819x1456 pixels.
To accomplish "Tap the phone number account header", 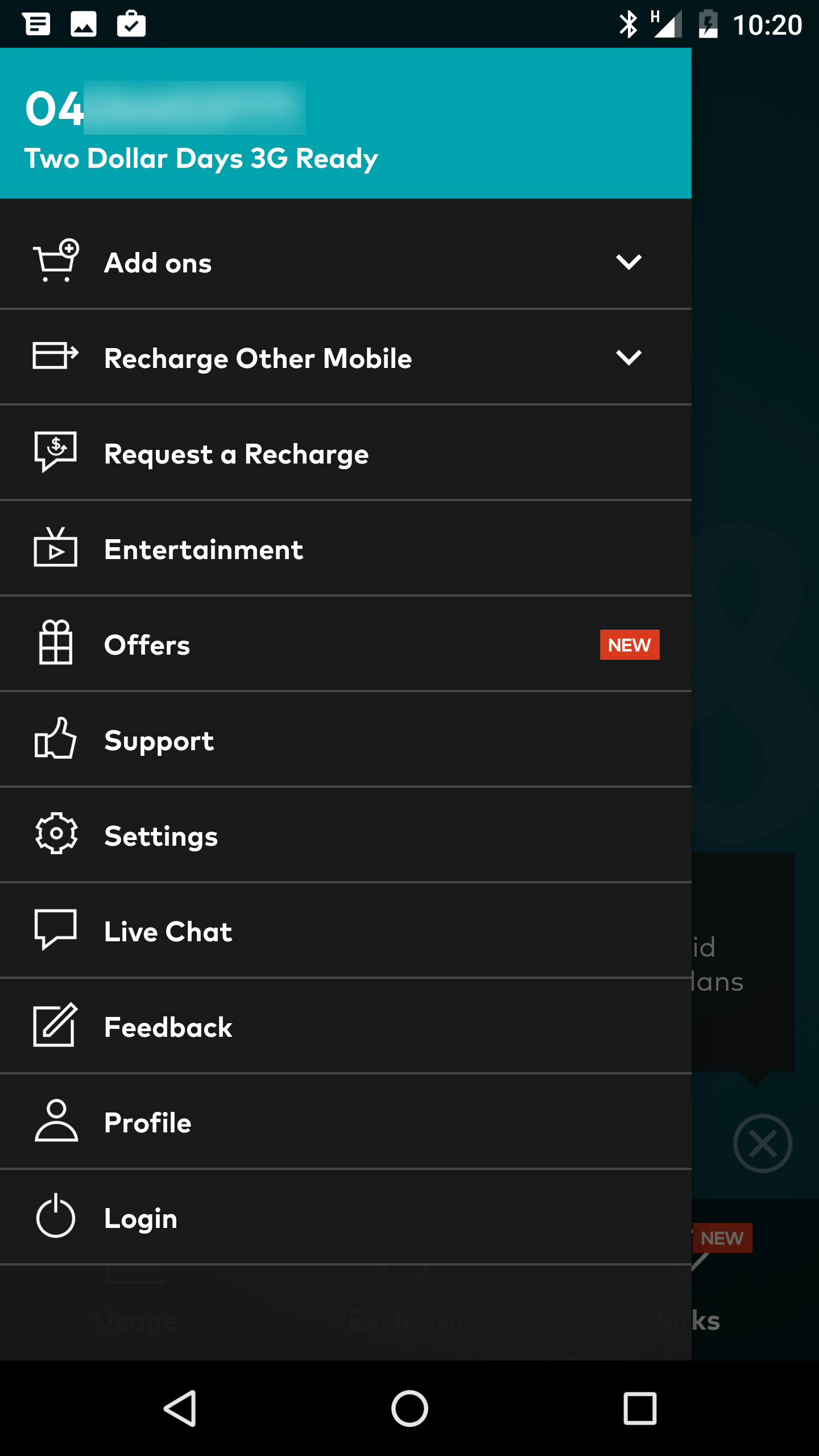I will pos(346,123).
